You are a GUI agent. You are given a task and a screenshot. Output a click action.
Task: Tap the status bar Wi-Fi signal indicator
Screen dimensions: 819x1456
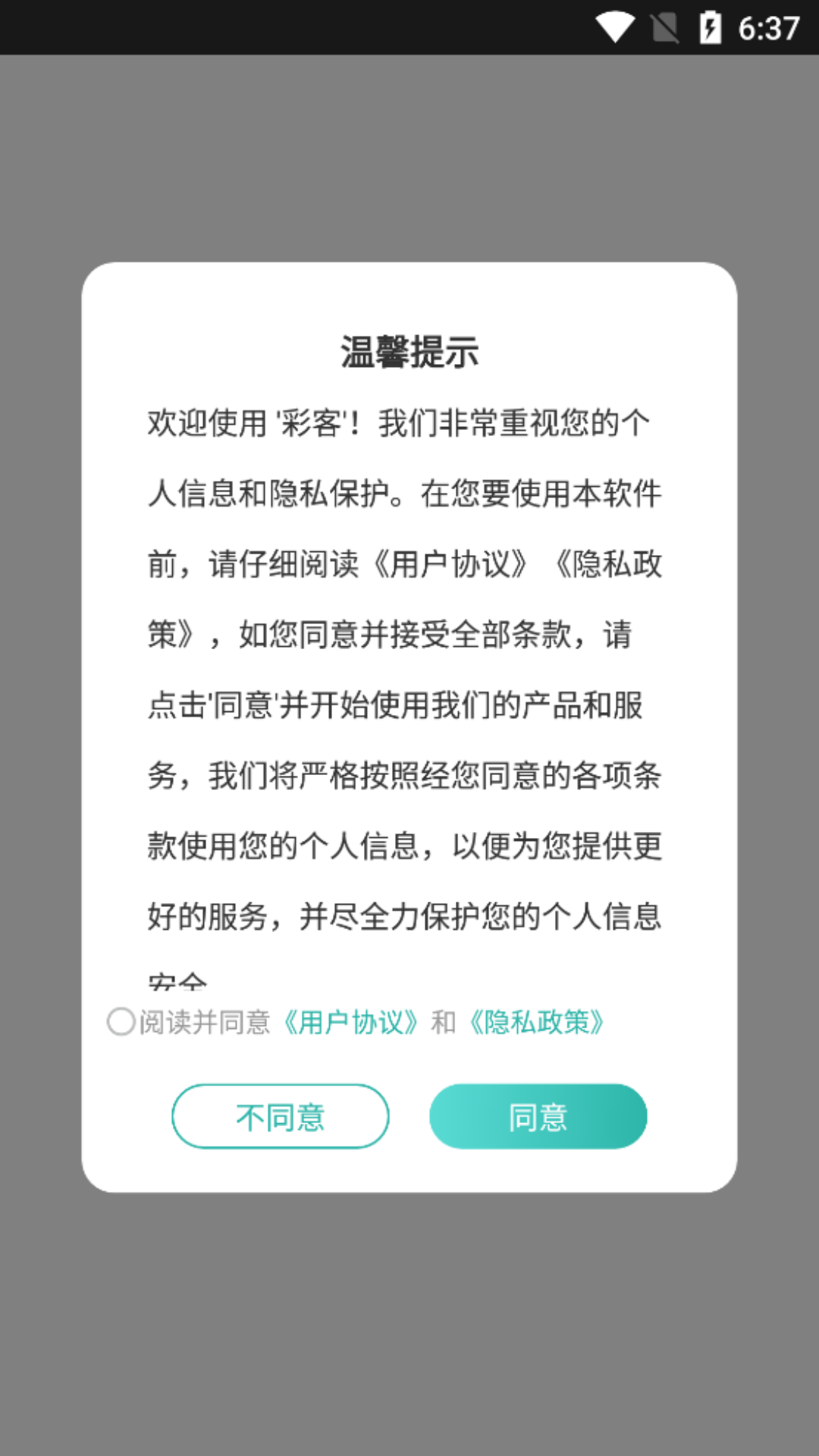coord(616,25)
